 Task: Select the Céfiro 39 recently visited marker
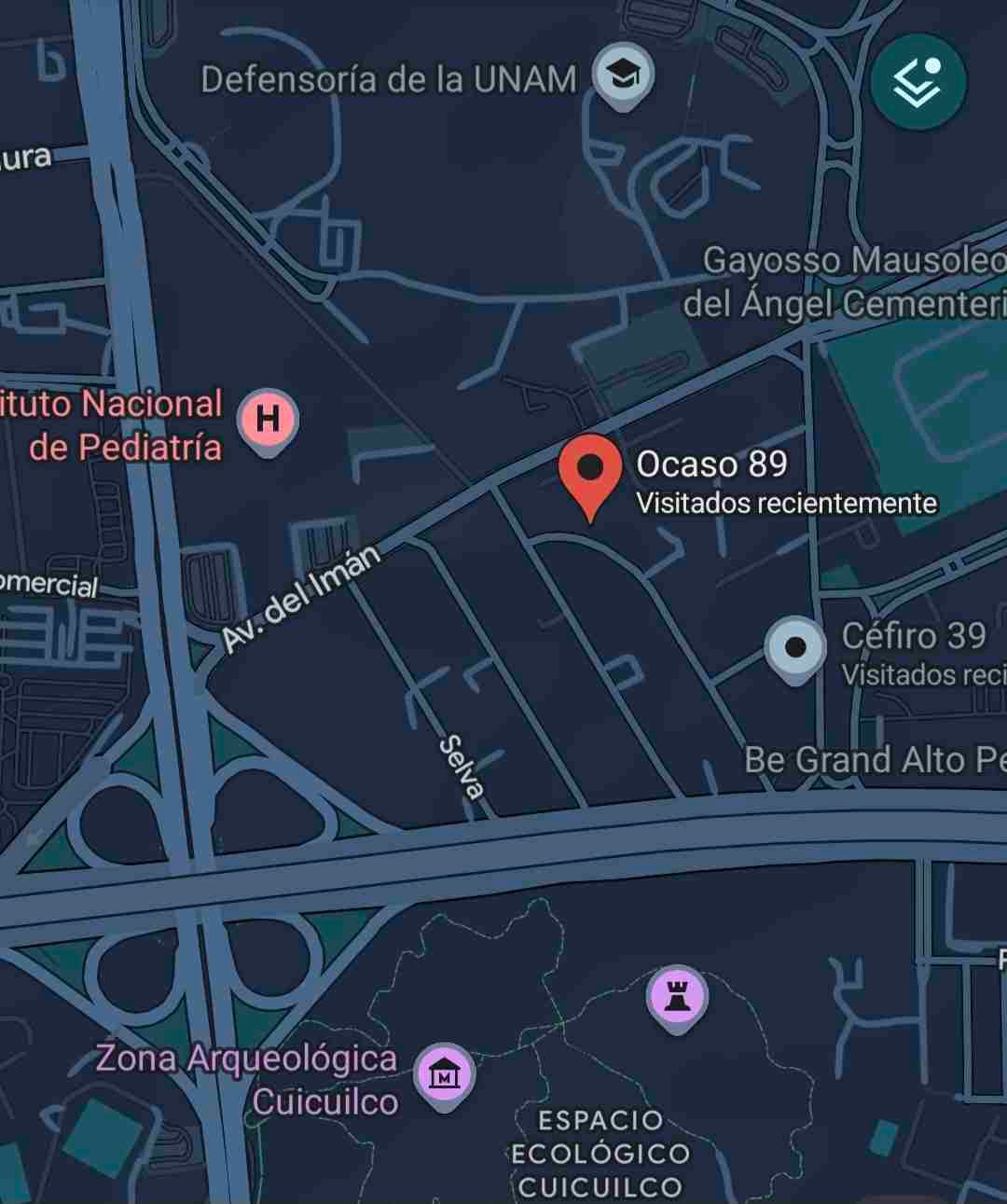794,648
